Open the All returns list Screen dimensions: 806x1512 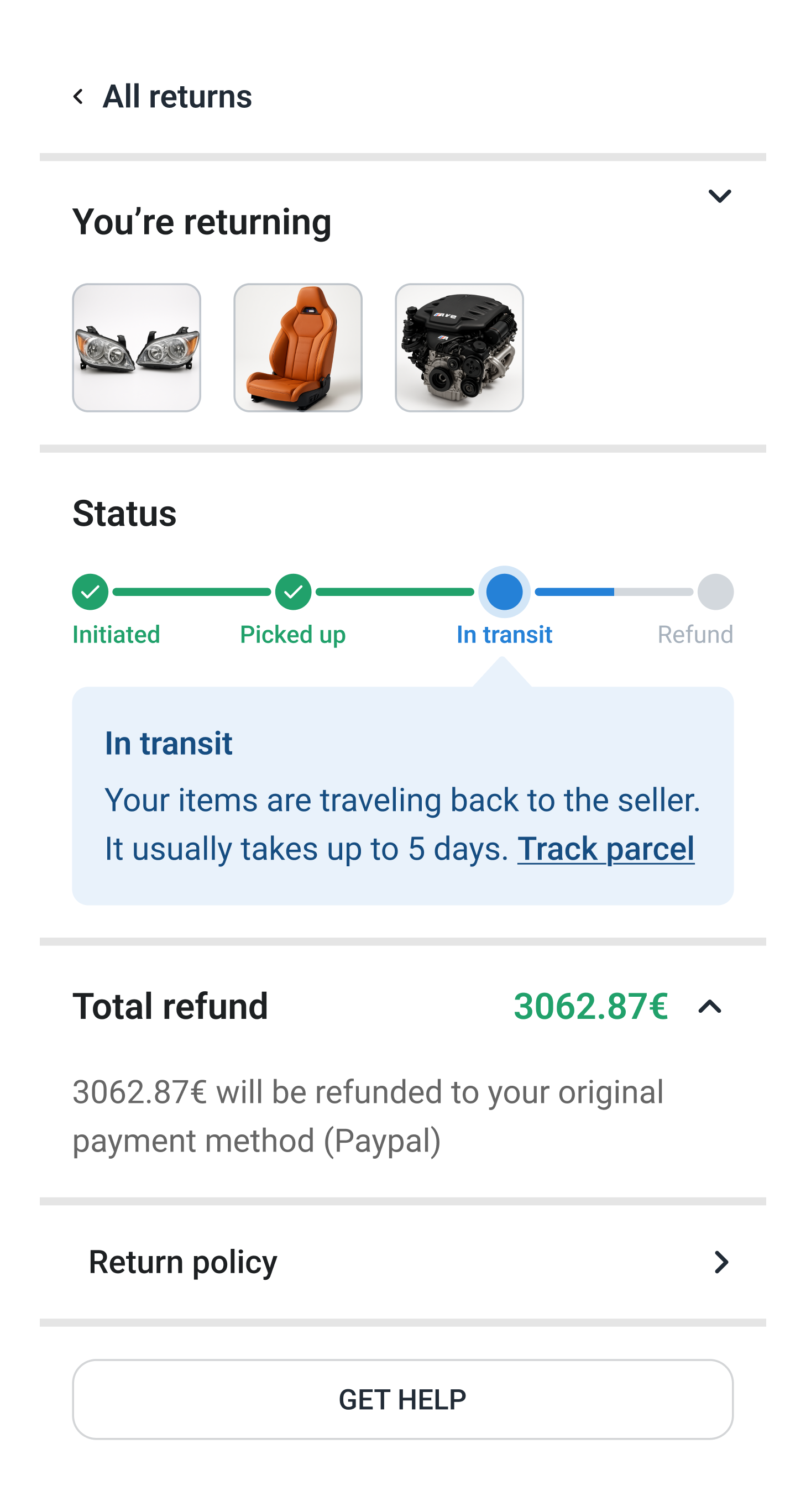tap(176, 96)
